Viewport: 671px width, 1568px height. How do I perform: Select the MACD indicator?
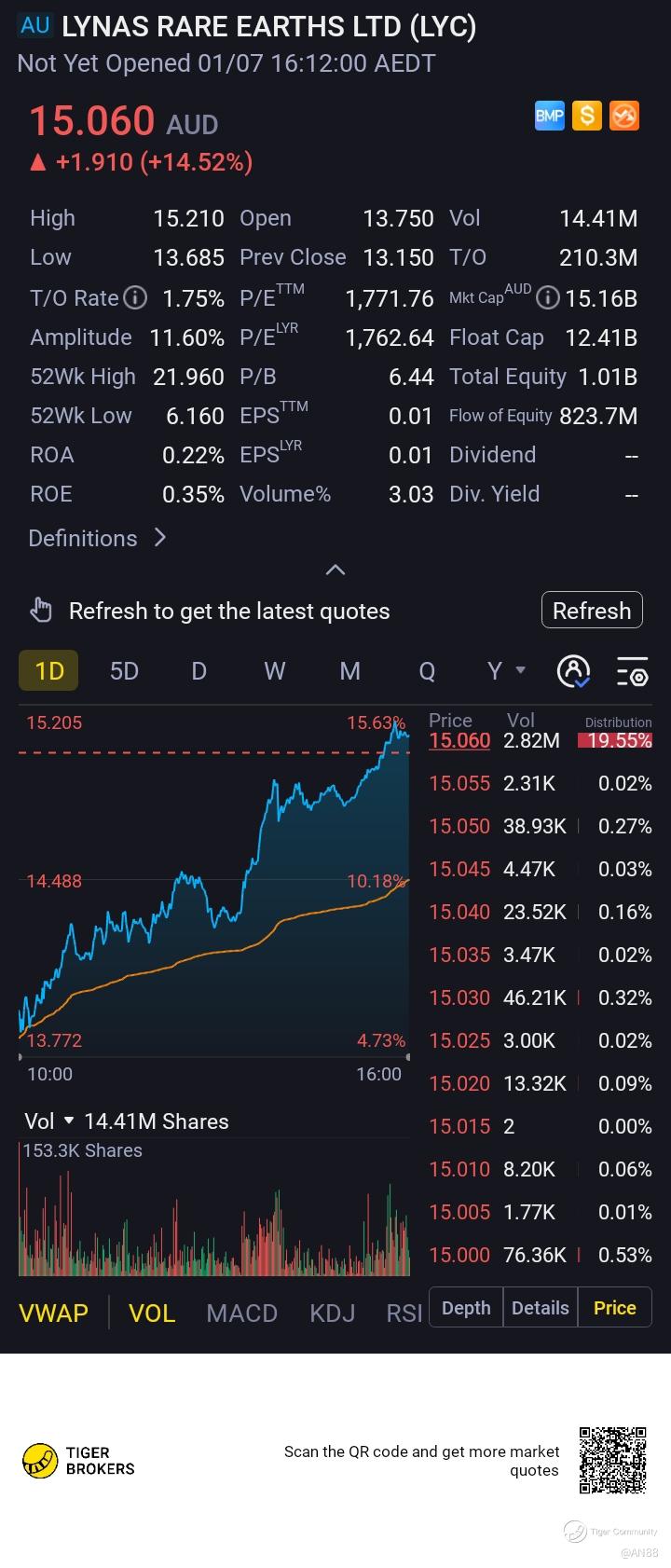[x=241, y=1314]
